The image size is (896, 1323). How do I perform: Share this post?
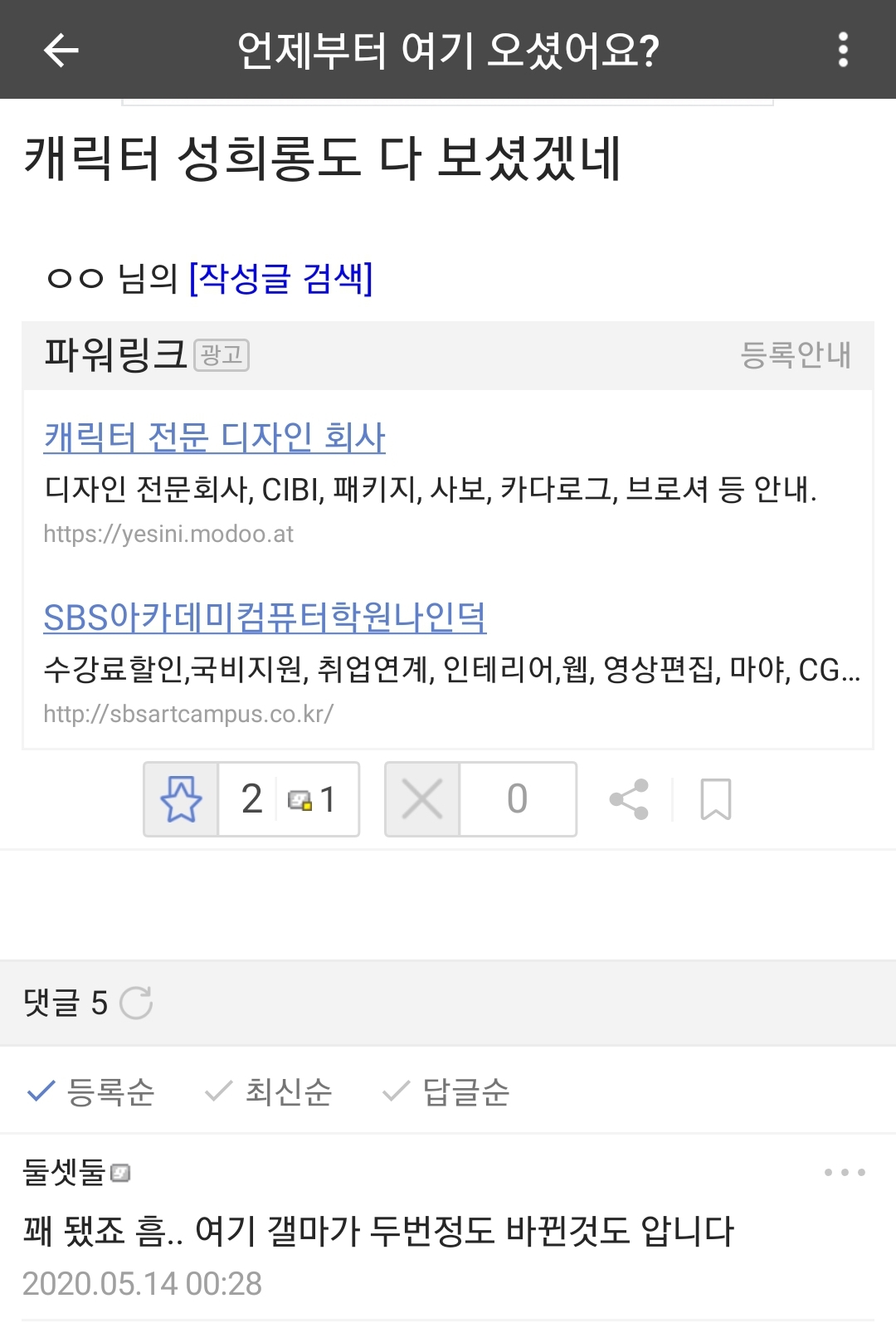pyautogui.click(x=629, y=799)
